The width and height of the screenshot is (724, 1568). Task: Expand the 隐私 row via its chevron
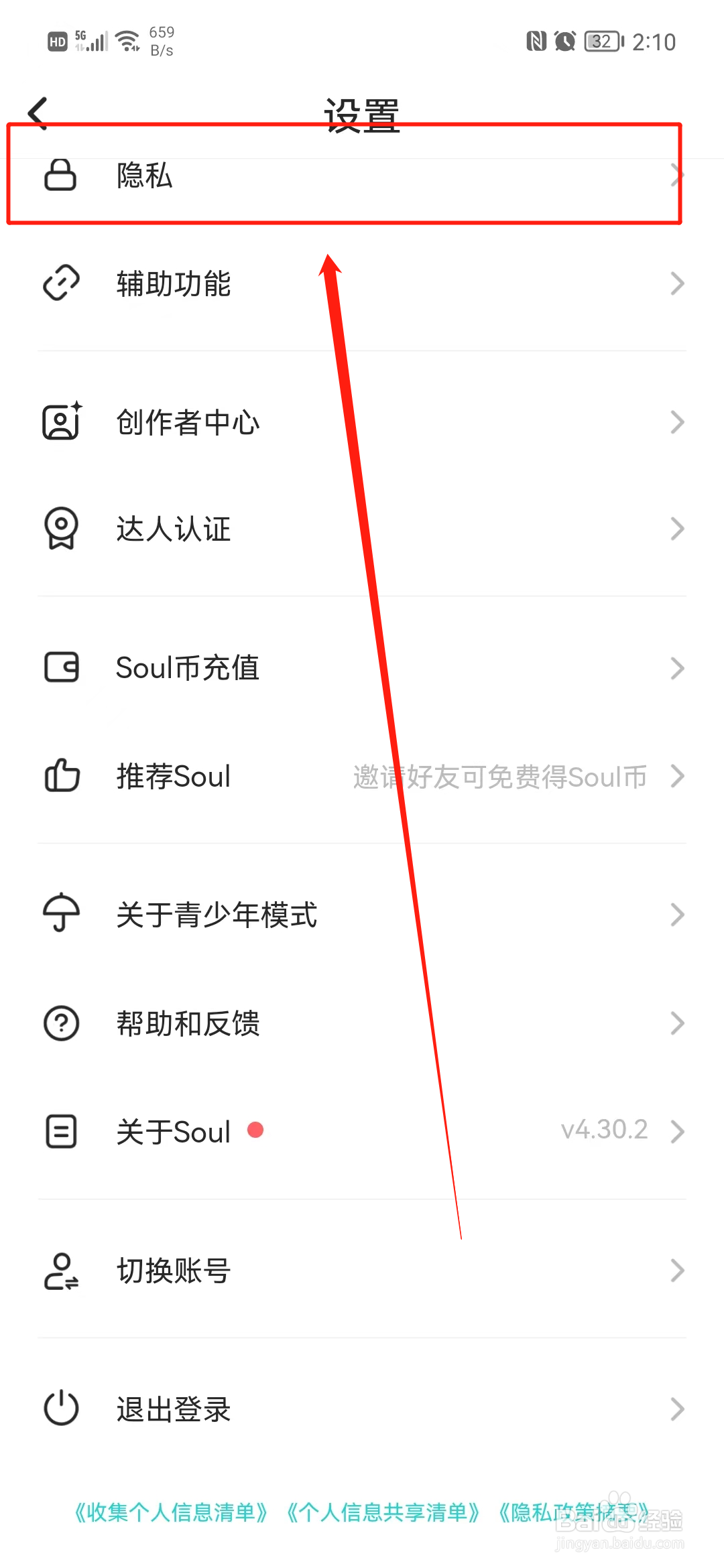pyautogui.click(x=676, y=176)
